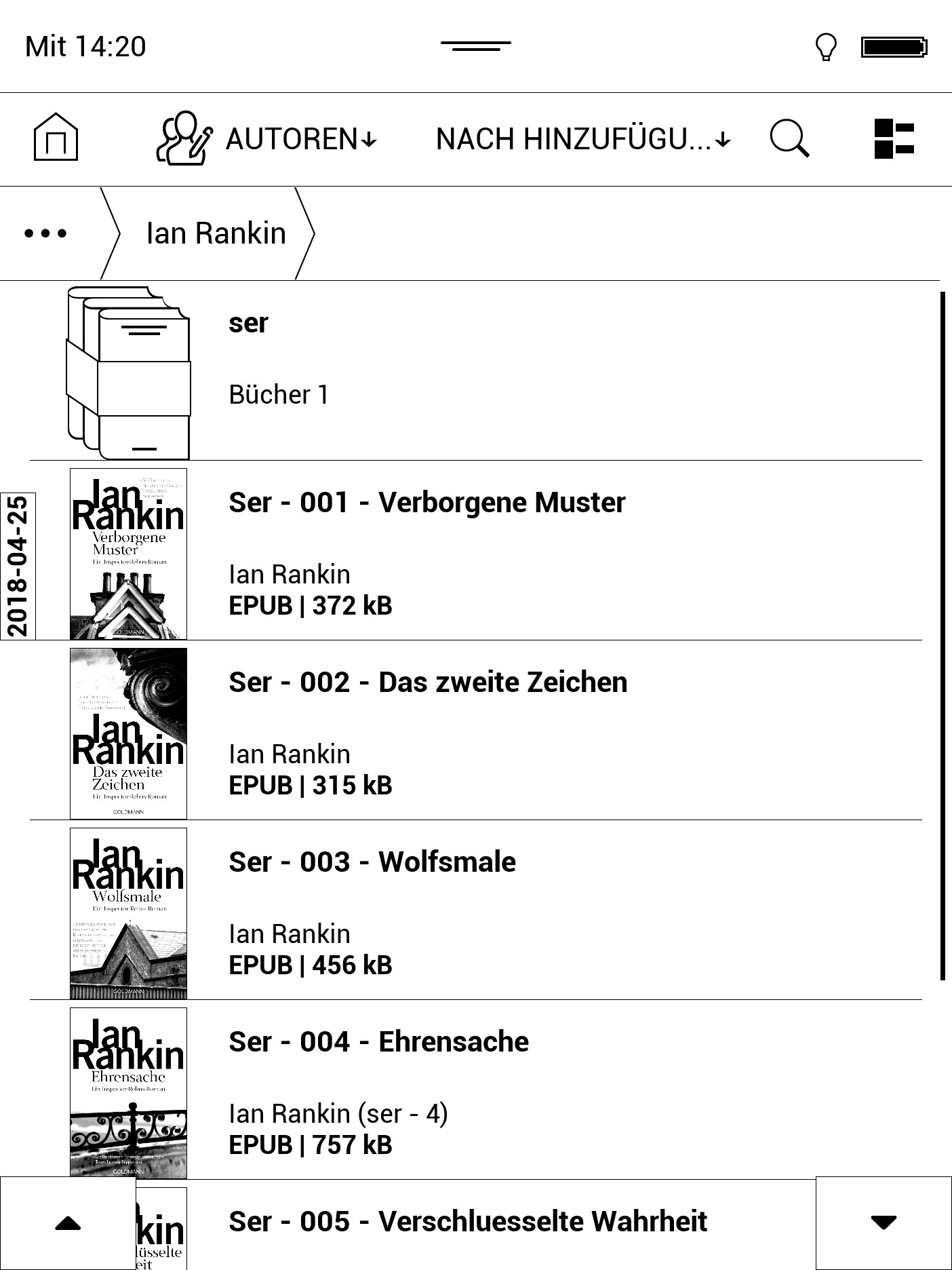Open the Autoren grouping dropdown
Viewport: 952px width, 1270px height.
(x=267, y=139)
